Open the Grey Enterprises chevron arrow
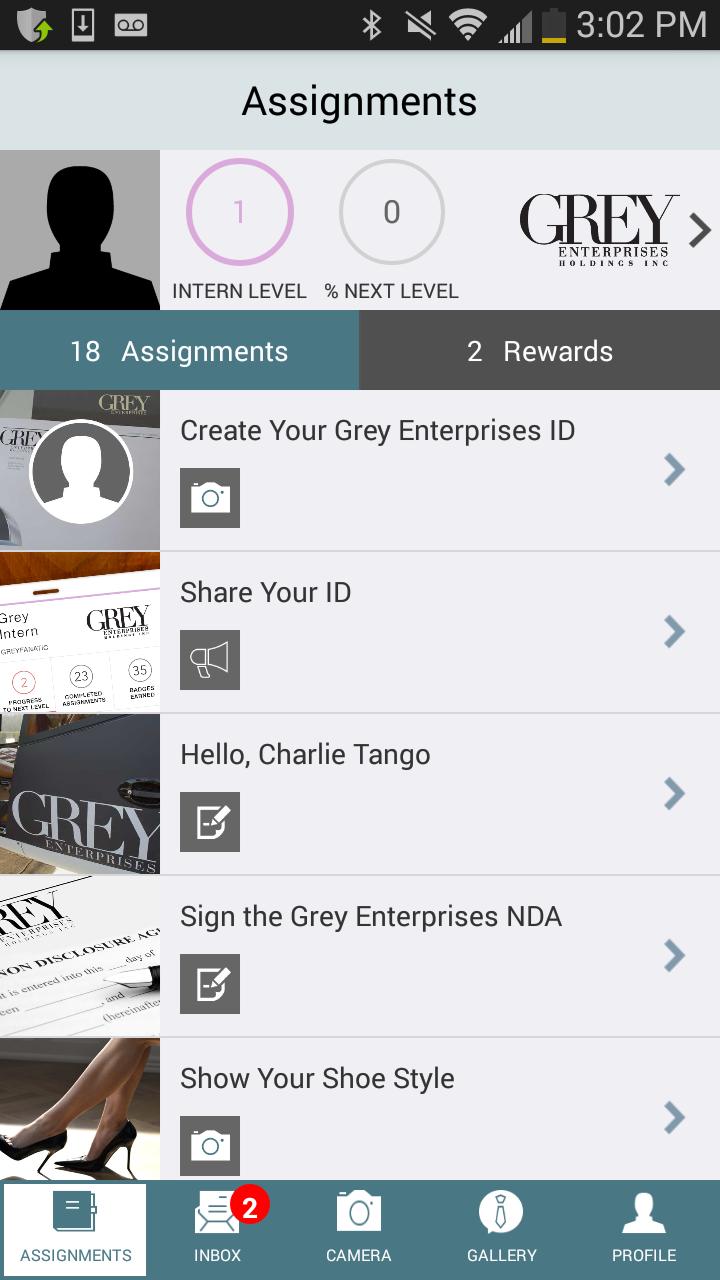The image size is (720, 1280). tap(700, 231)
